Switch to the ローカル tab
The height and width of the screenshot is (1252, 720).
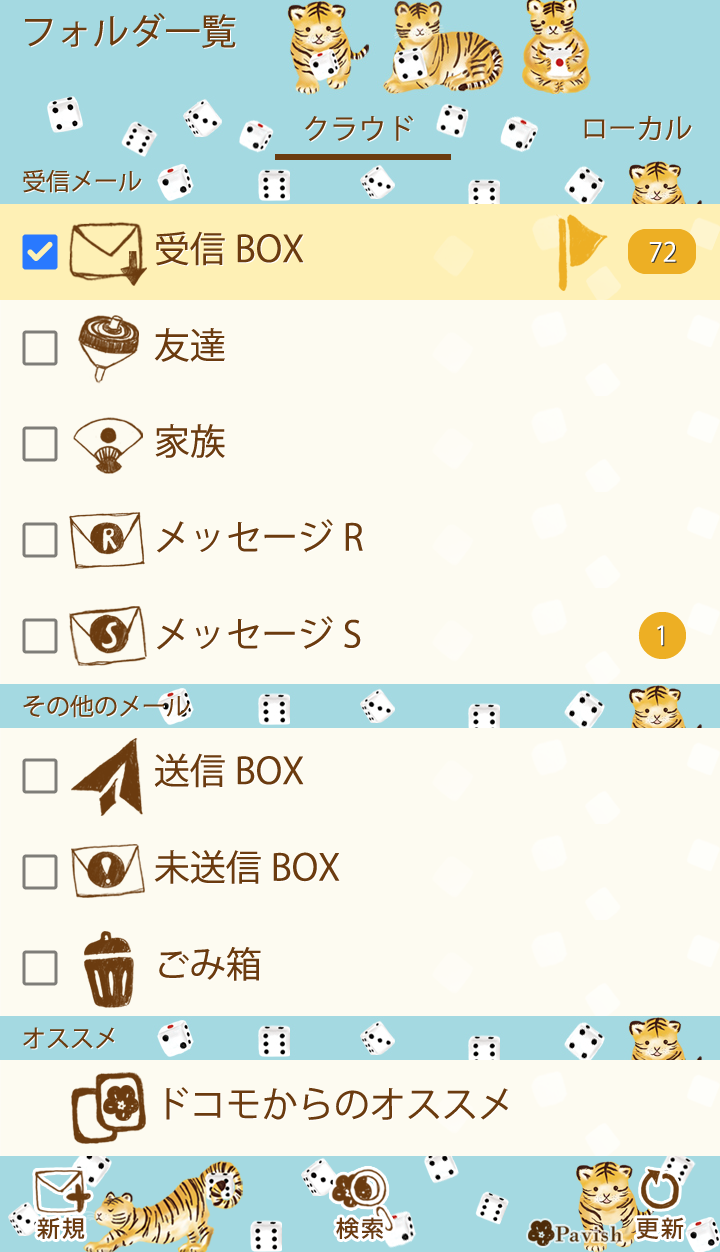pos(636,128)
